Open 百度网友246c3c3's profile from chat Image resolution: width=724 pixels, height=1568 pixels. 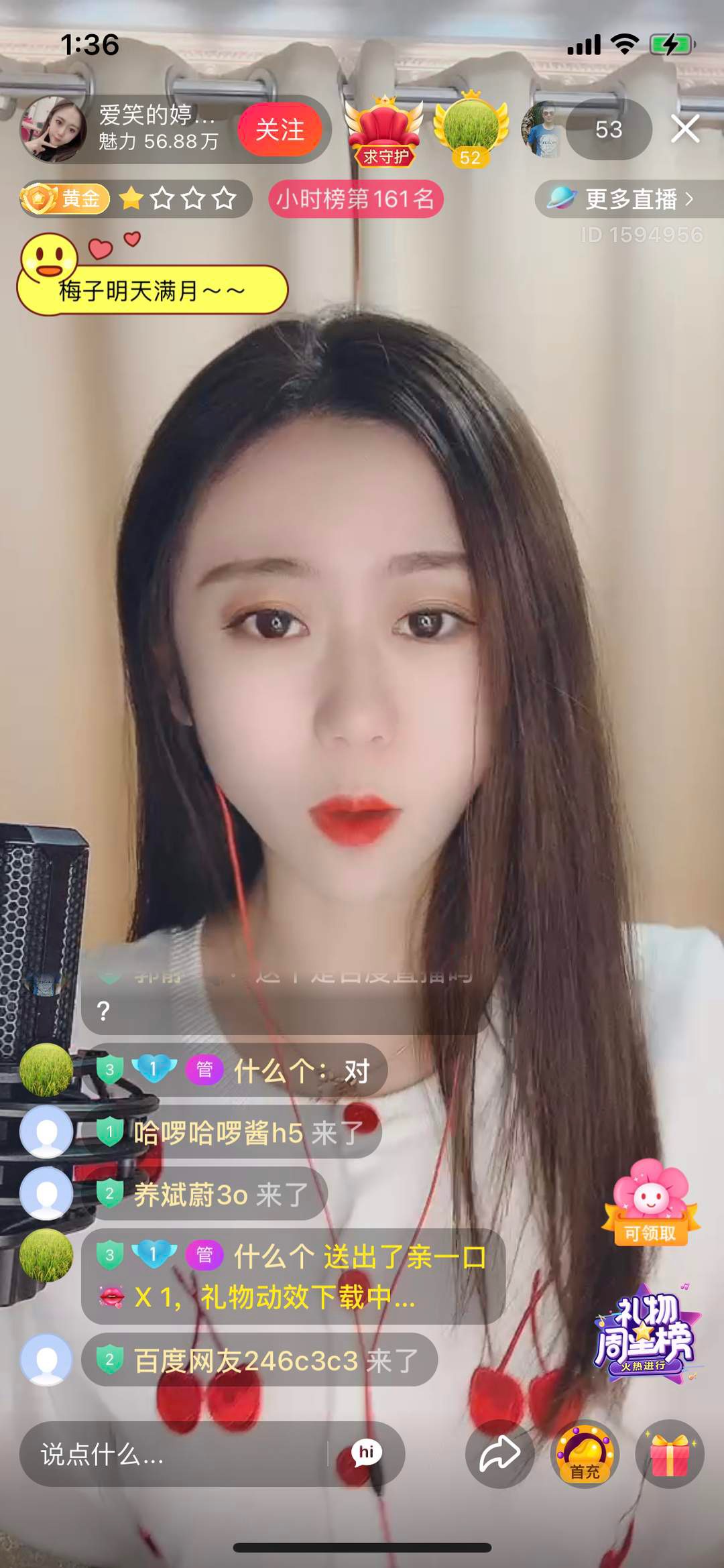(x=46, y=1360)
